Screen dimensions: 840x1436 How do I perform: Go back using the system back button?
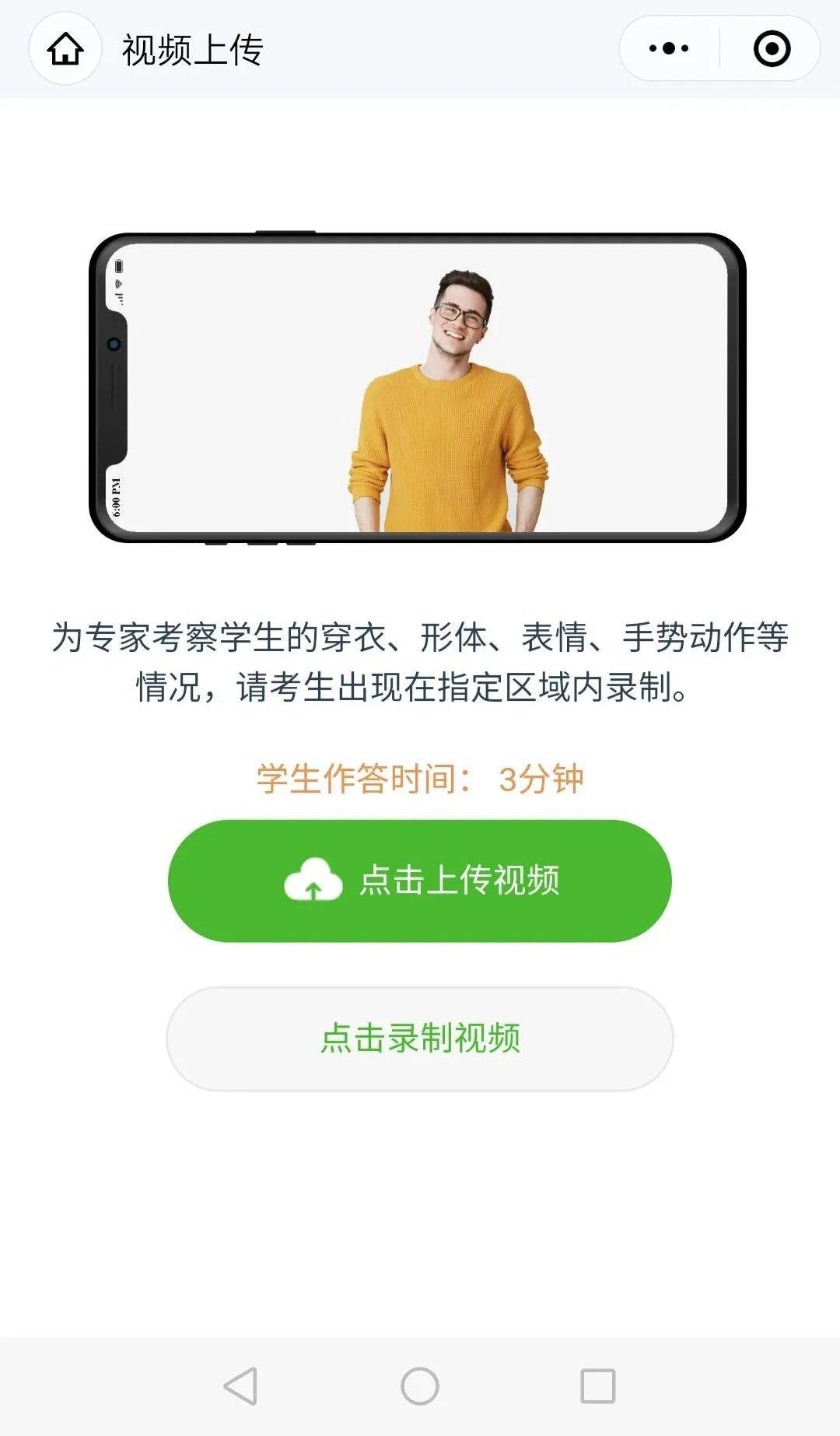(x=240, y=1385)
